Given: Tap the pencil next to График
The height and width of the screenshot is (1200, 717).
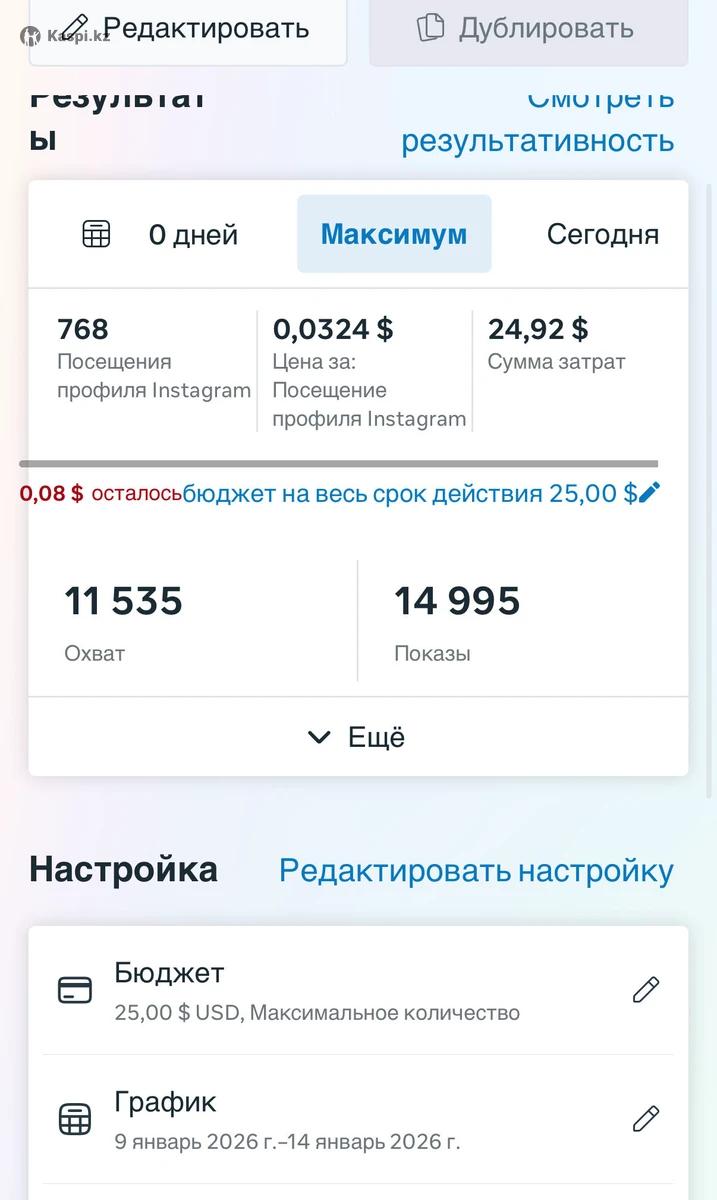Looking at the screenshot, I should point(646,1118).
